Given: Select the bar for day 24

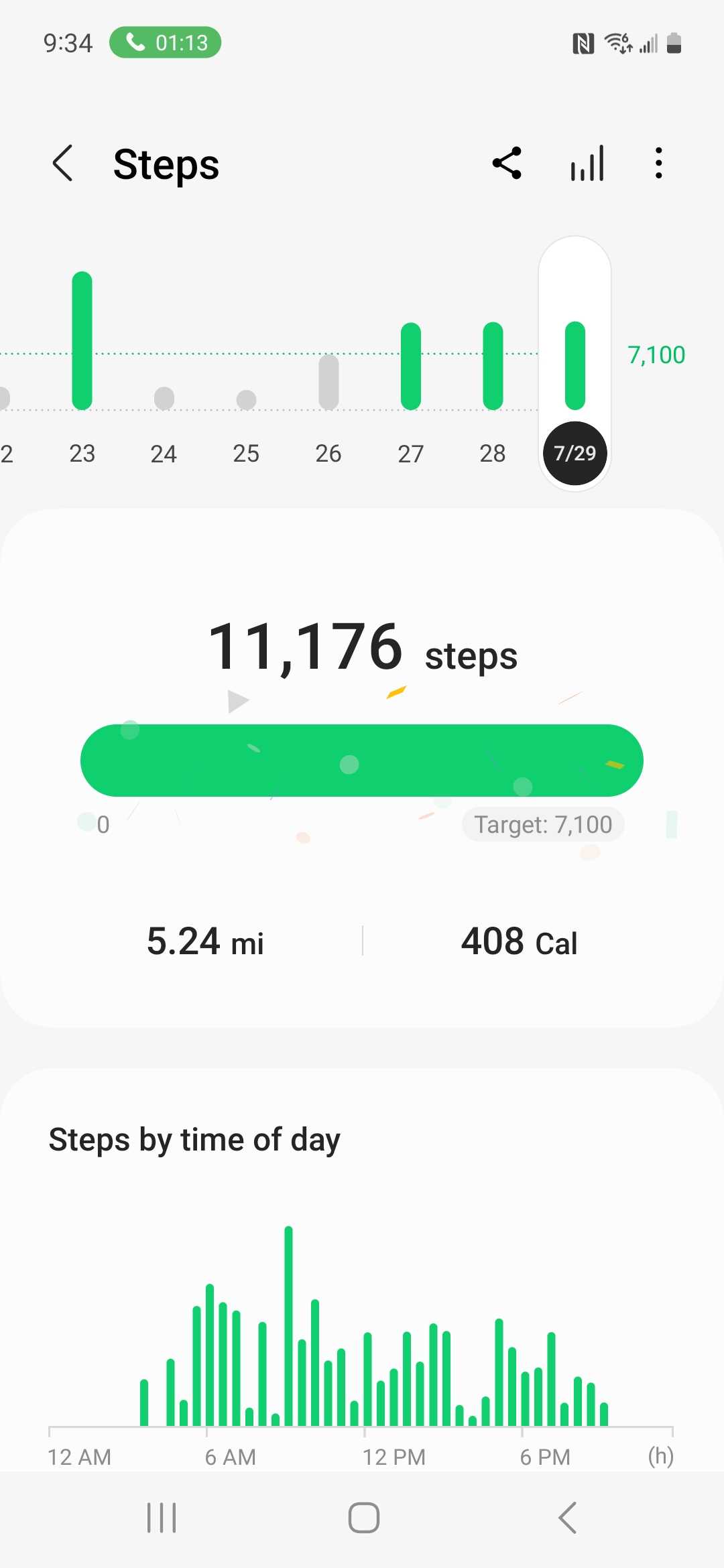Looking at the screenshot, I should tap(164, 398).
